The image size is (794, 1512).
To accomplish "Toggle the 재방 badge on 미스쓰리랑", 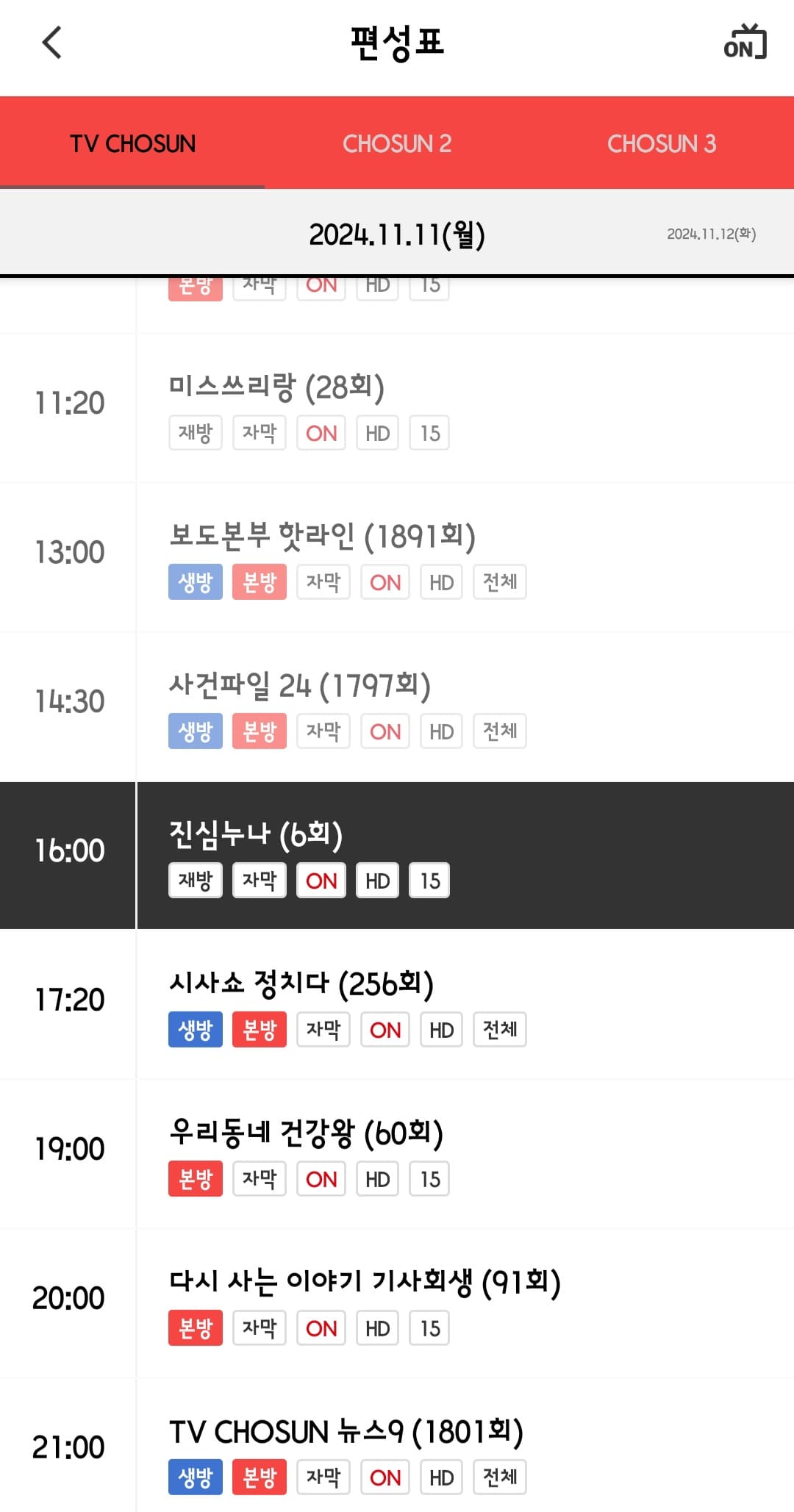I will 194,433.
